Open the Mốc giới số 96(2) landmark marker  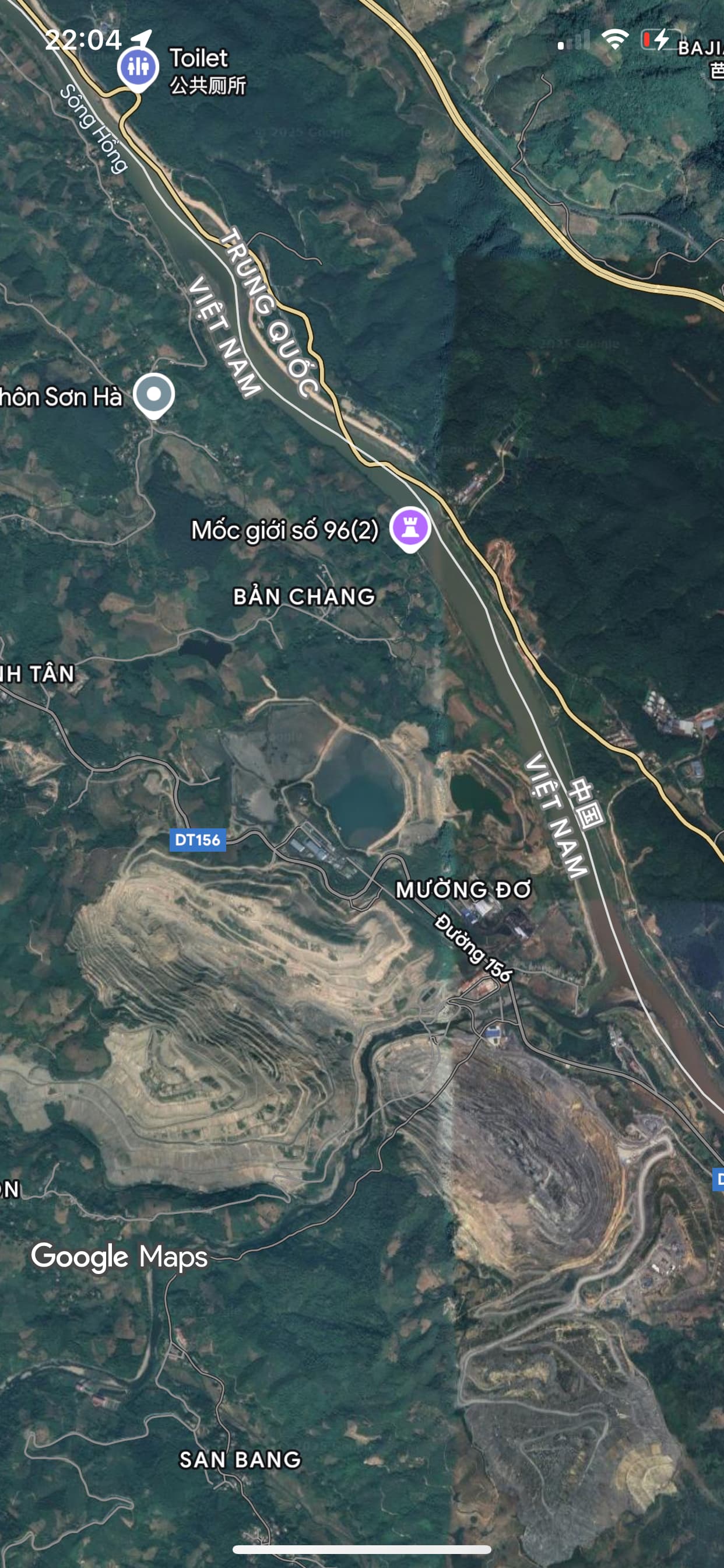410,527
